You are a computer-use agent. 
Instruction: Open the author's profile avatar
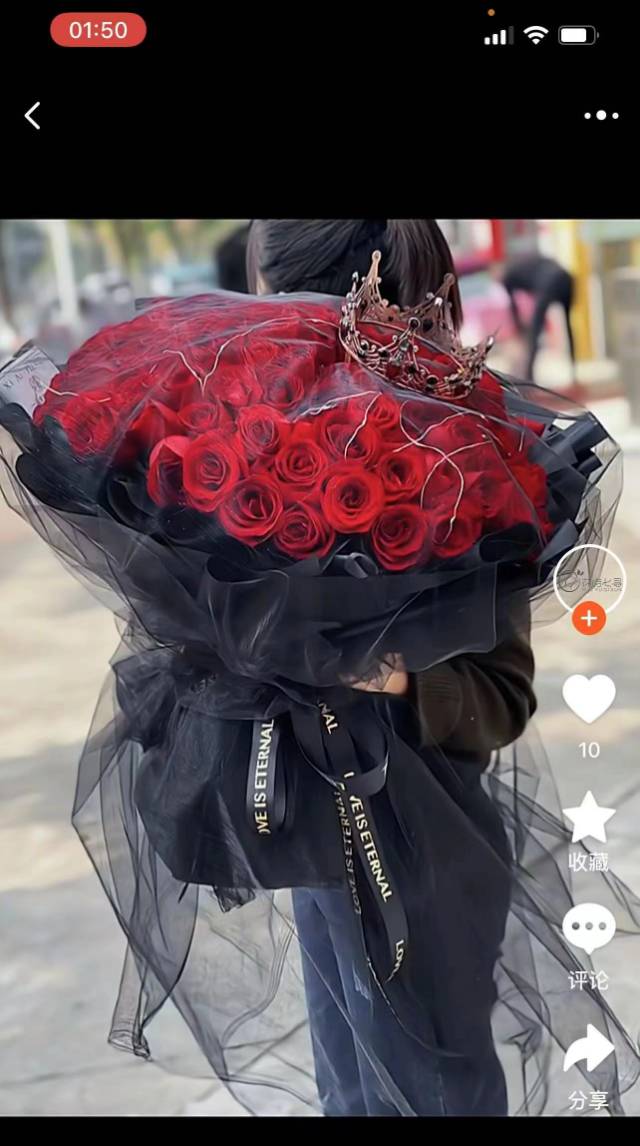[589, 579]
